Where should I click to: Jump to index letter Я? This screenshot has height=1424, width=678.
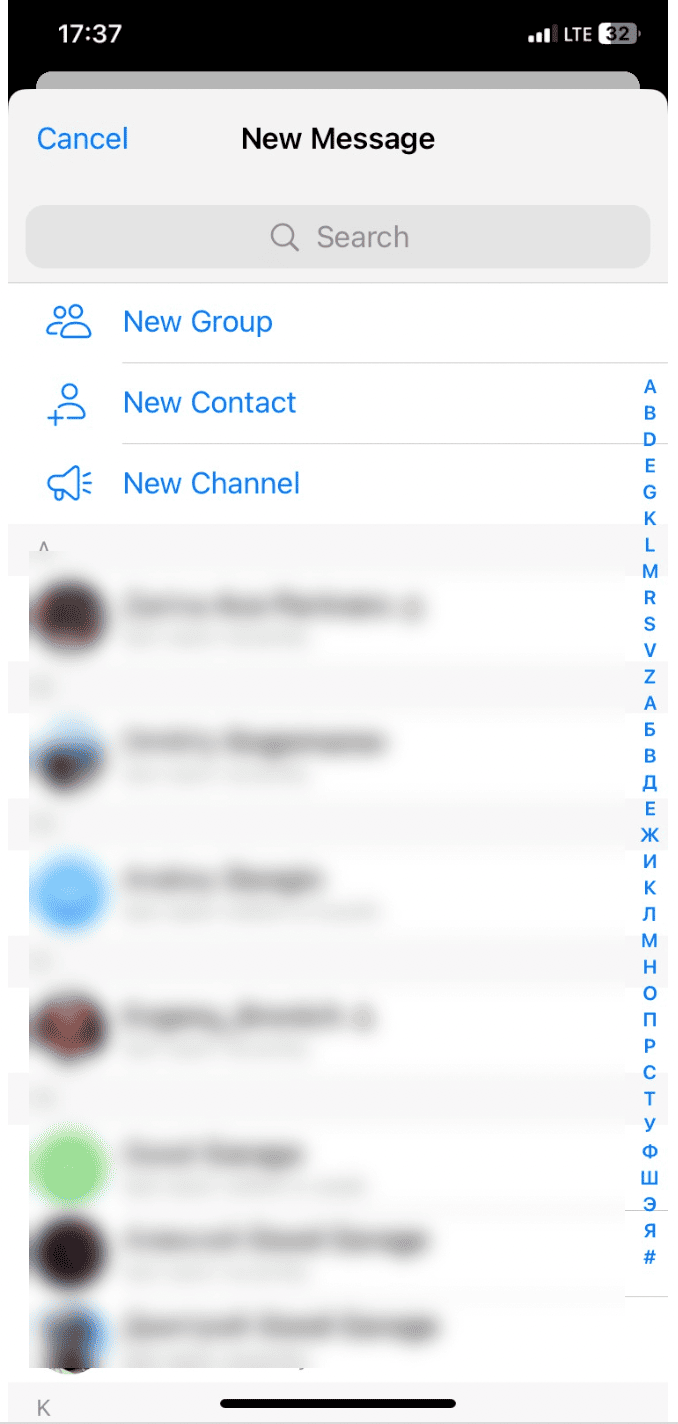(x=650, y=1230)
